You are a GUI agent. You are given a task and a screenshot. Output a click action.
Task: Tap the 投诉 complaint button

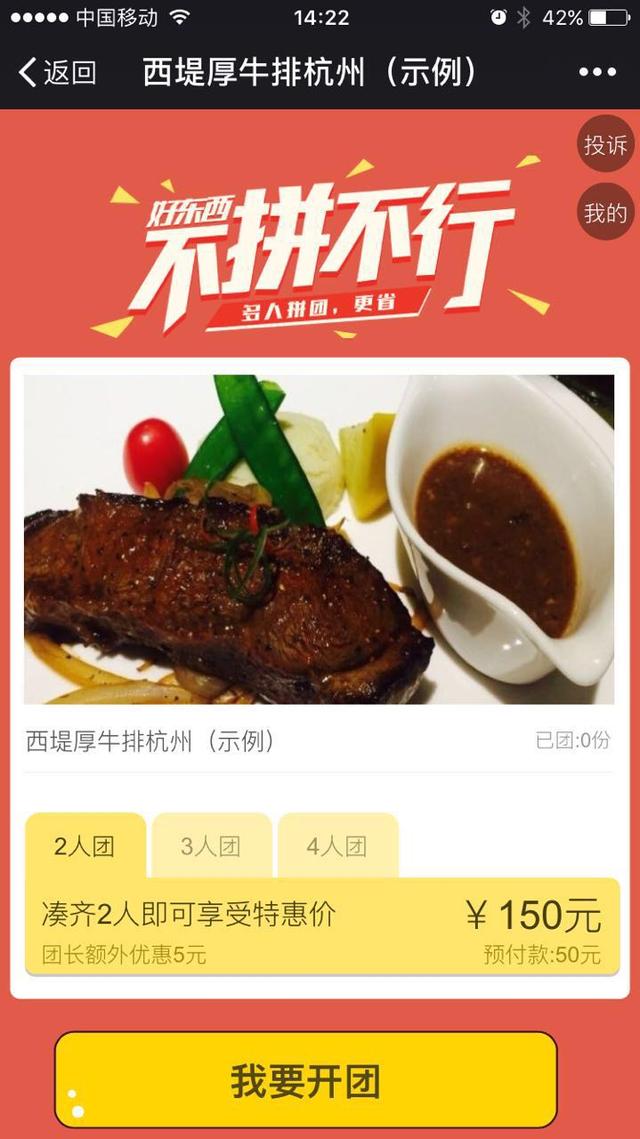pyautogui.click(x=605, y=146)
